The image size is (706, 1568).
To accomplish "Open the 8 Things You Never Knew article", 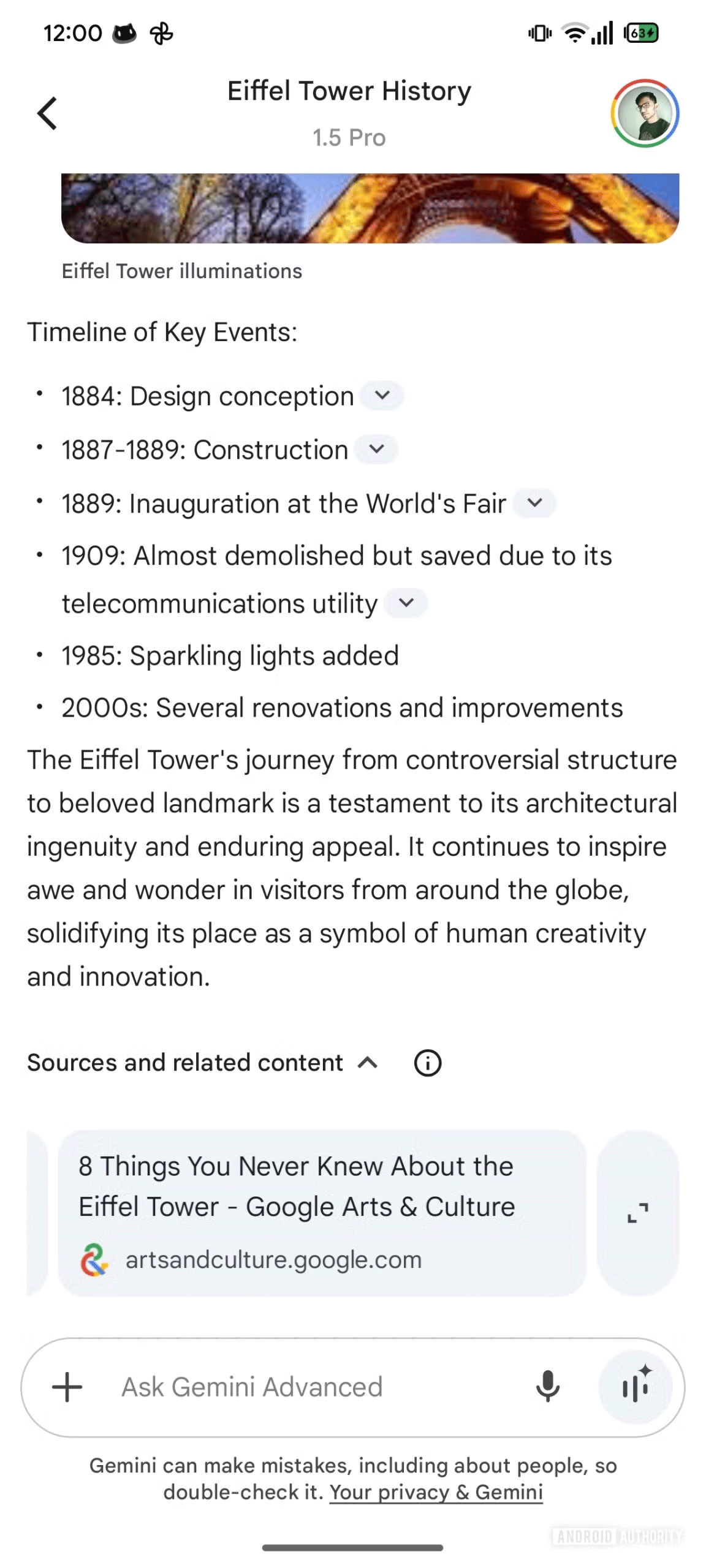I will click(296, 1186).
